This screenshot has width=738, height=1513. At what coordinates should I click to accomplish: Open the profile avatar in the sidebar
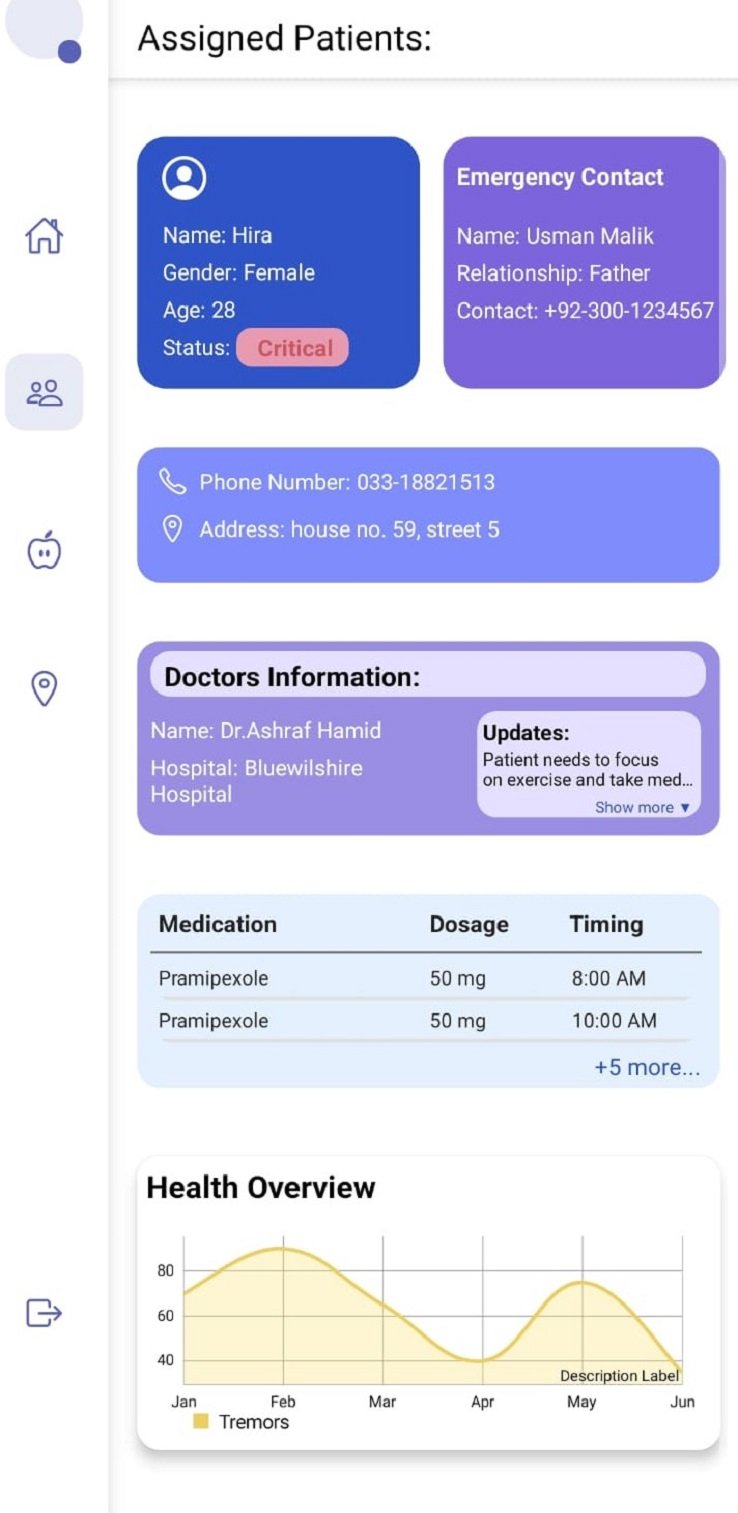pyautogui.click(x=44, y=28)
